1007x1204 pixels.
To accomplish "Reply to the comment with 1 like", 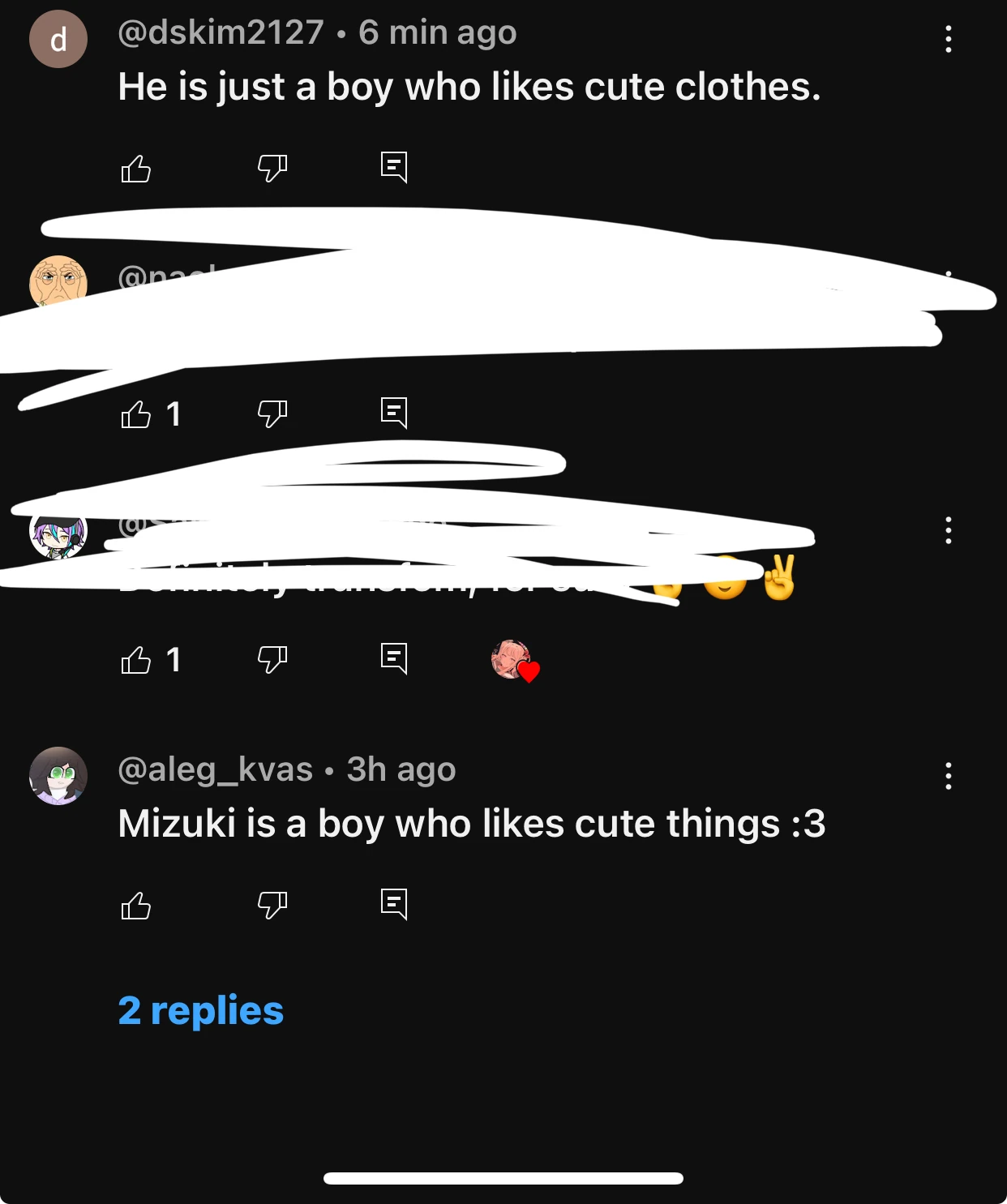I will [395, 413].
